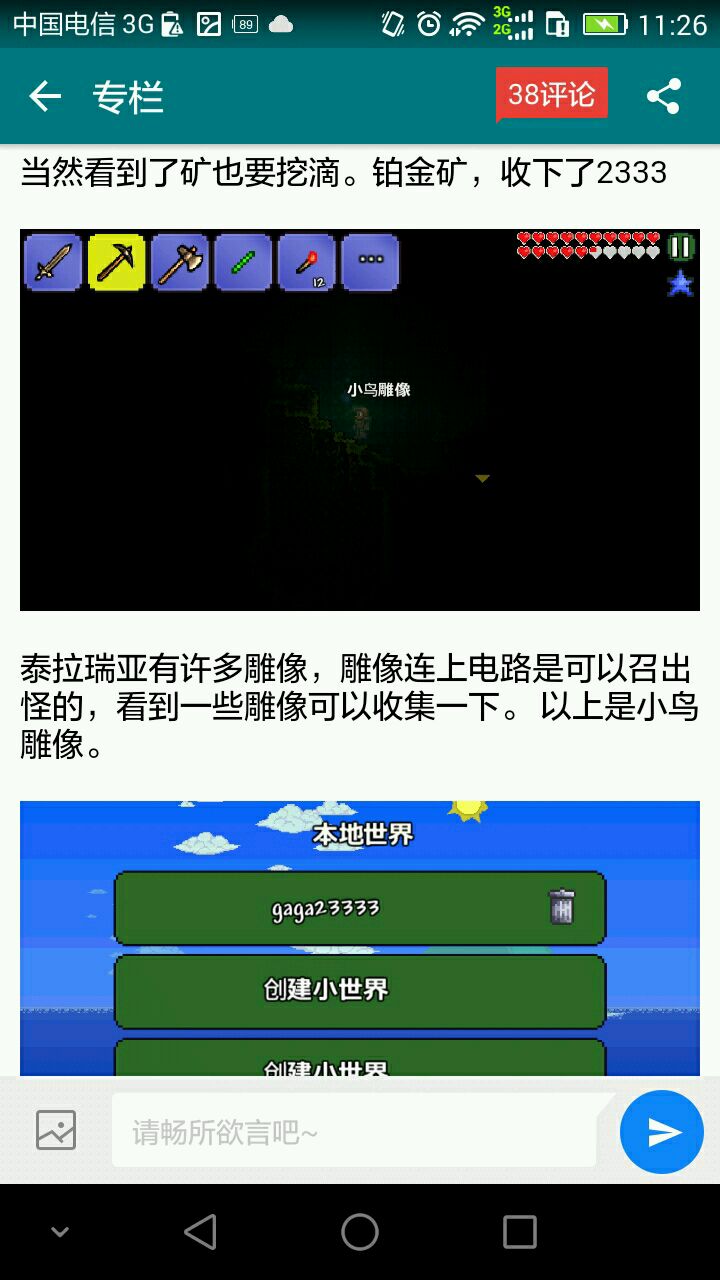Open the 38评论 comments button
This screenshot has width=720, height=1280.
click(x=551, y=95)
